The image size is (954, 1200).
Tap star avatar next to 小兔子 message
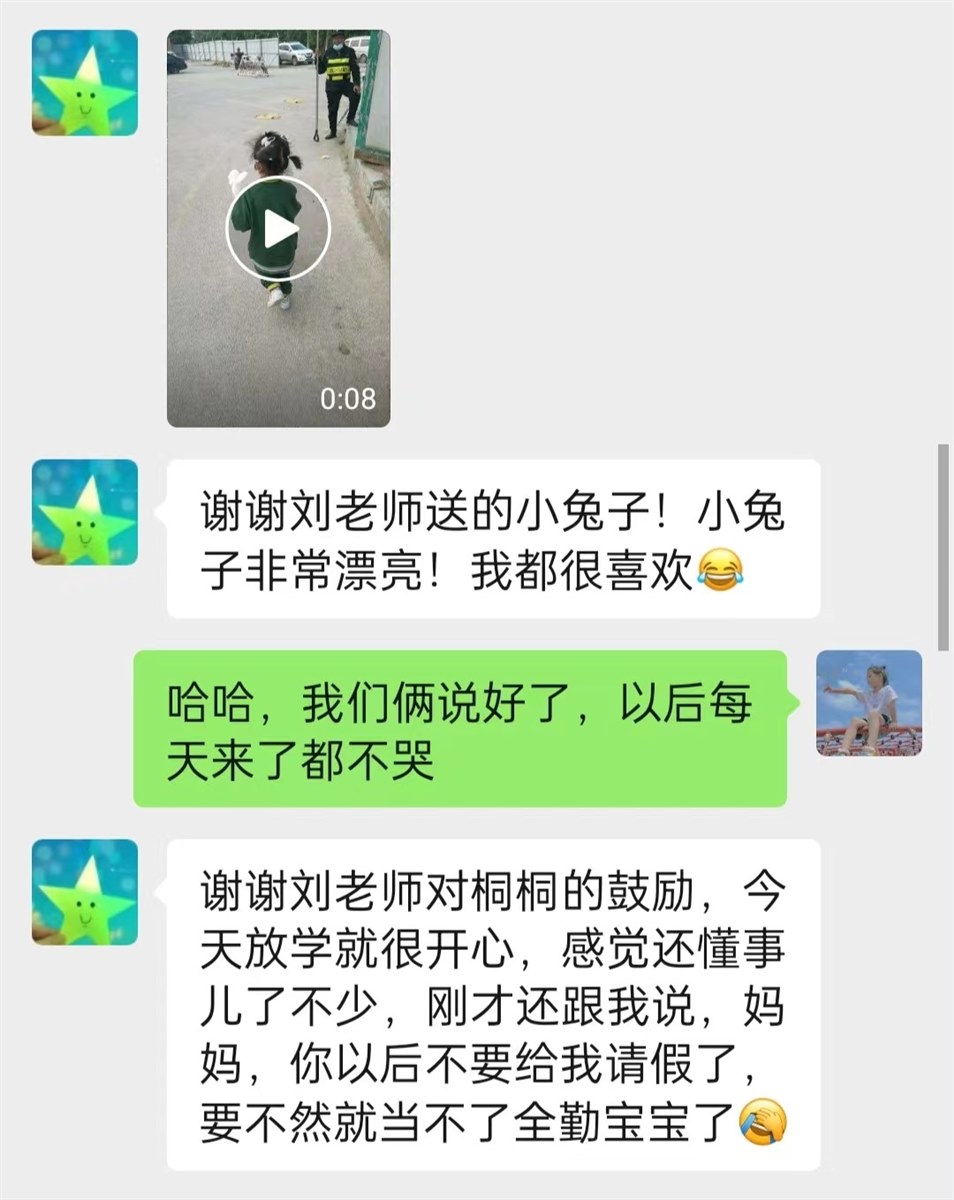point(84,512)
